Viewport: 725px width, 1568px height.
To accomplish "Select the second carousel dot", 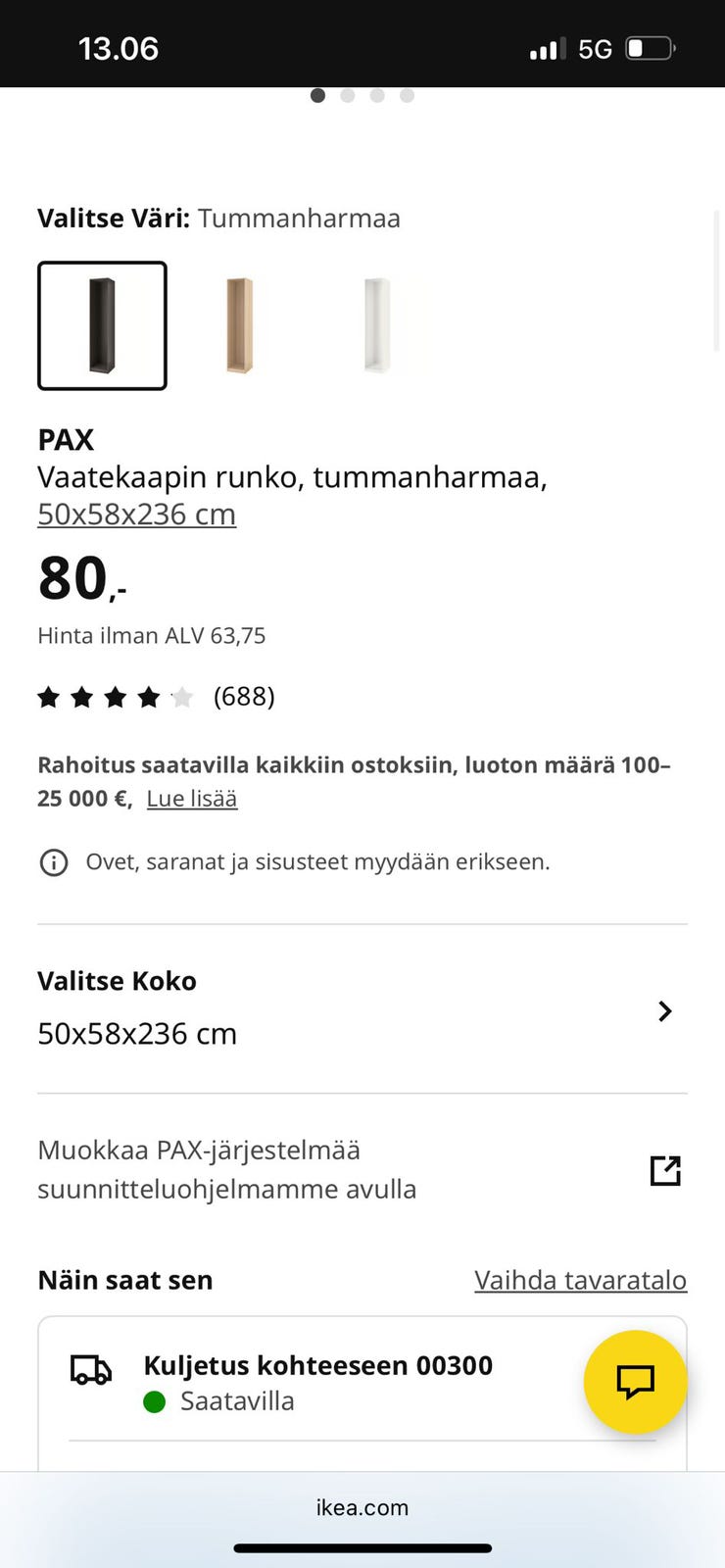I will [x=347, y=95].
